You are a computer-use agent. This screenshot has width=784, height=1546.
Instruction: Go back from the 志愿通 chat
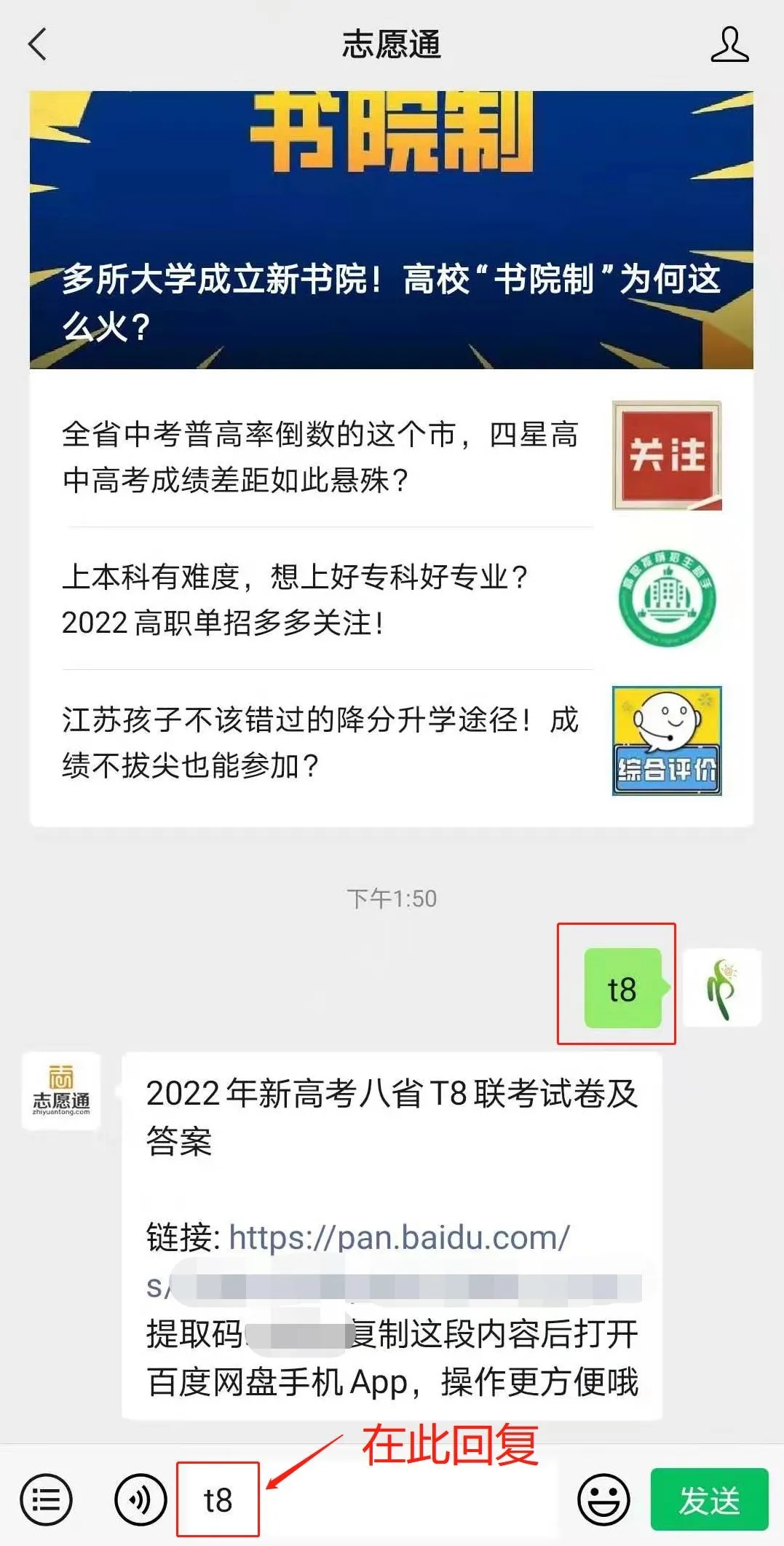click(x=38, y=44)
